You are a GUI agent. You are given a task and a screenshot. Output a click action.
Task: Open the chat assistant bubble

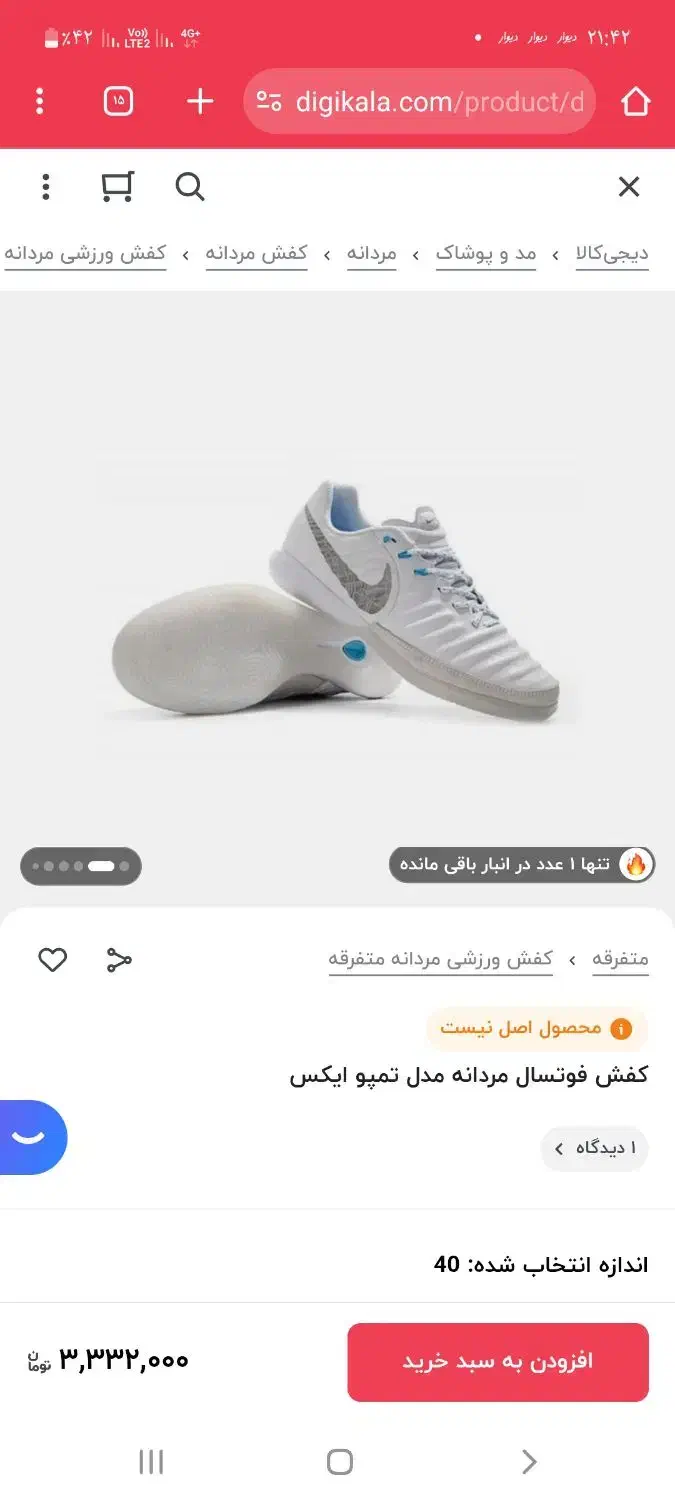tap(30, 1137)
